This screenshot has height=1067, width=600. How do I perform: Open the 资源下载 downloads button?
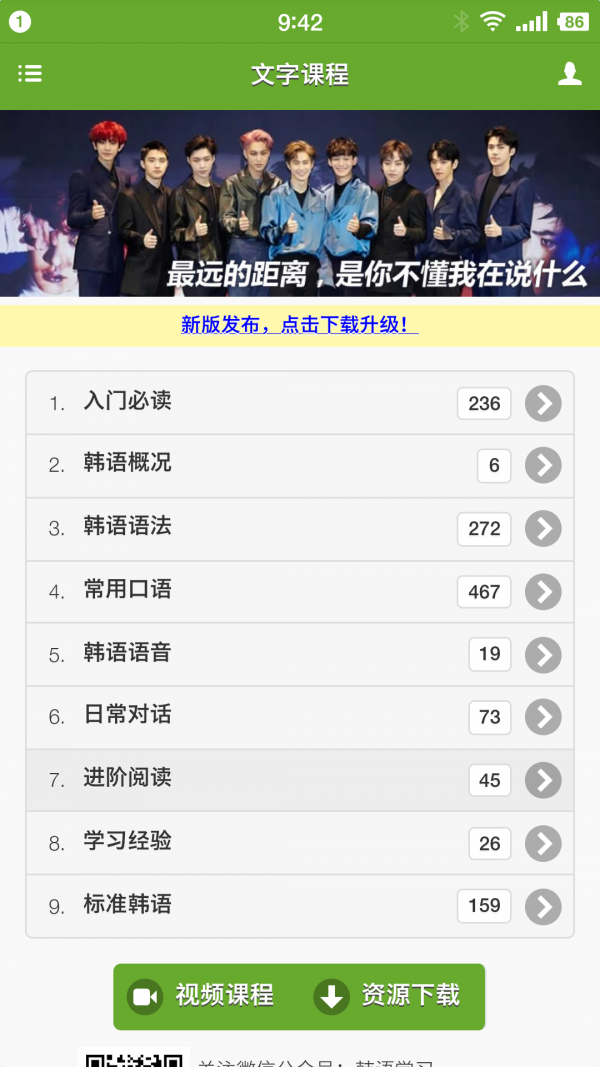(x=390, y=996)
